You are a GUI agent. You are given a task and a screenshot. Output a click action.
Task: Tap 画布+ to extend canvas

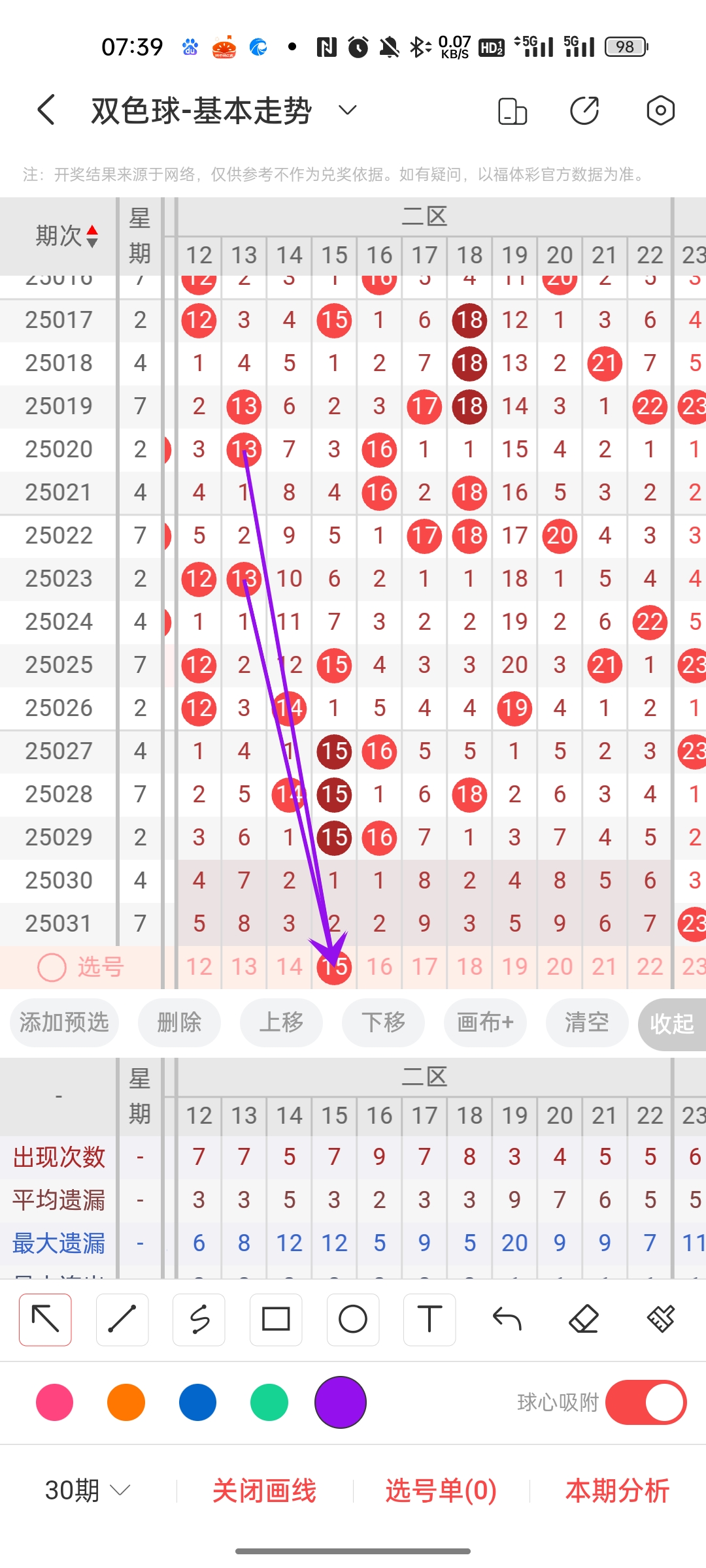click(x=485, y=1022)
